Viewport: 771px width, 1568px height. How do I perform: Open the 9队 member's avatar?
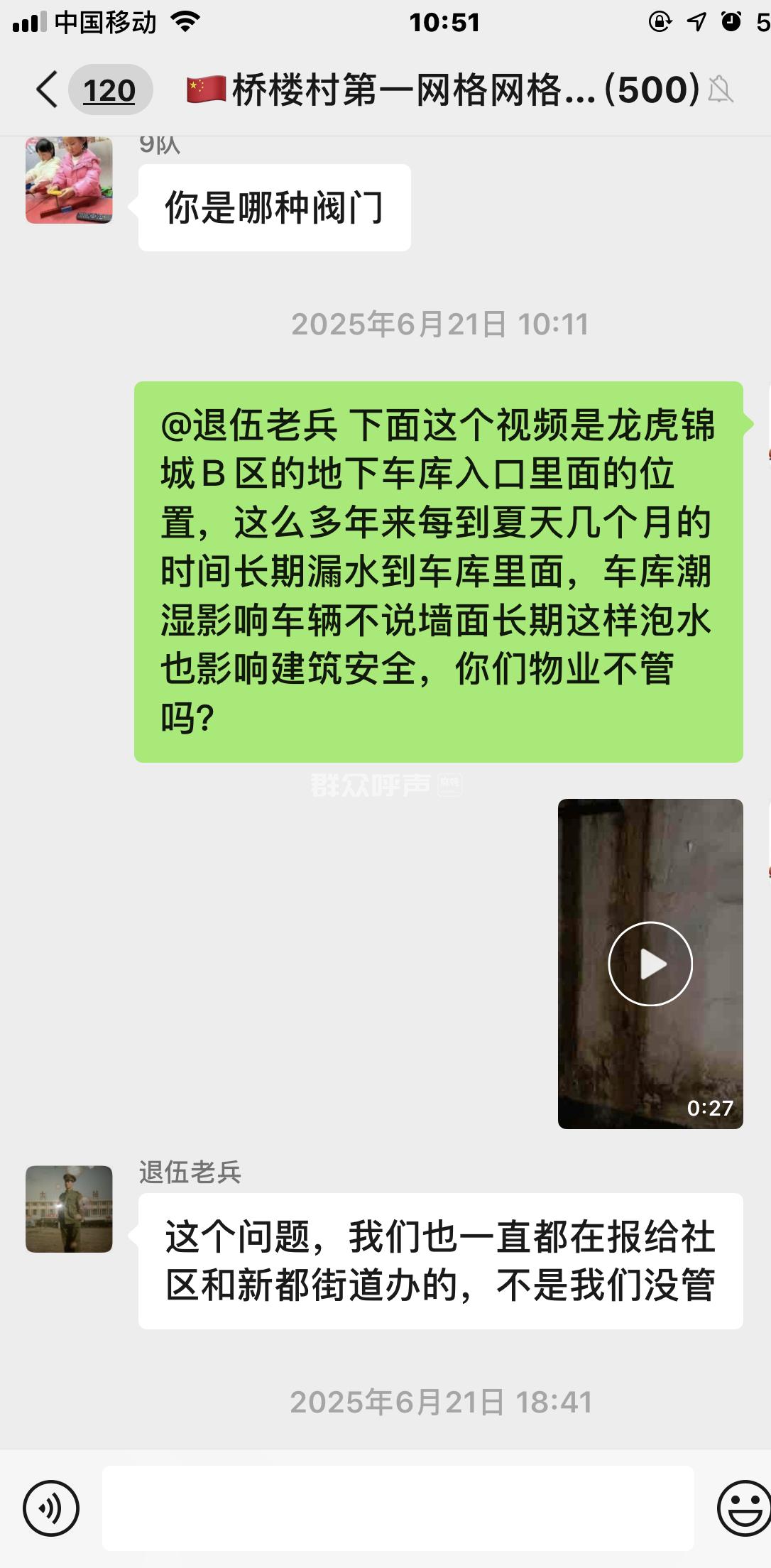tap(69, 180)
